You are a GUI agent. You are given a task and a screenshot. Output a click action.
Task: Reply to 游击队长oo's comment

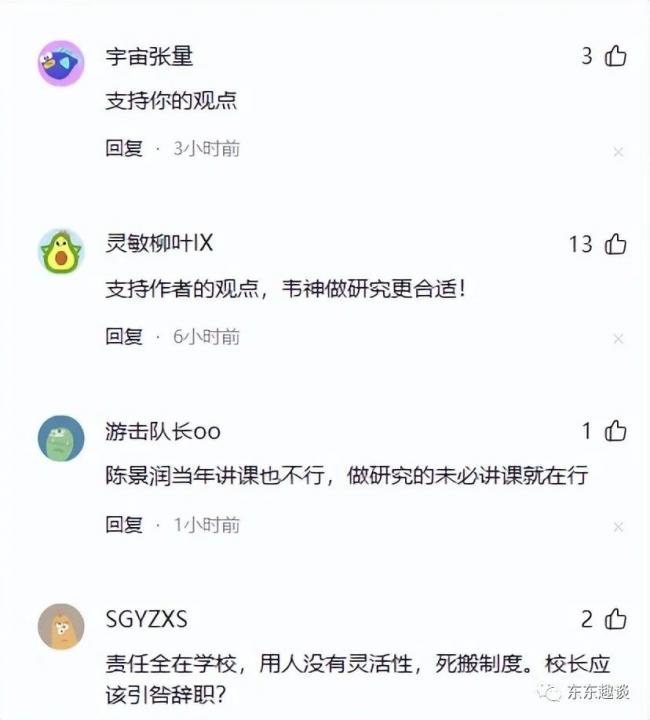coord(124,525)
